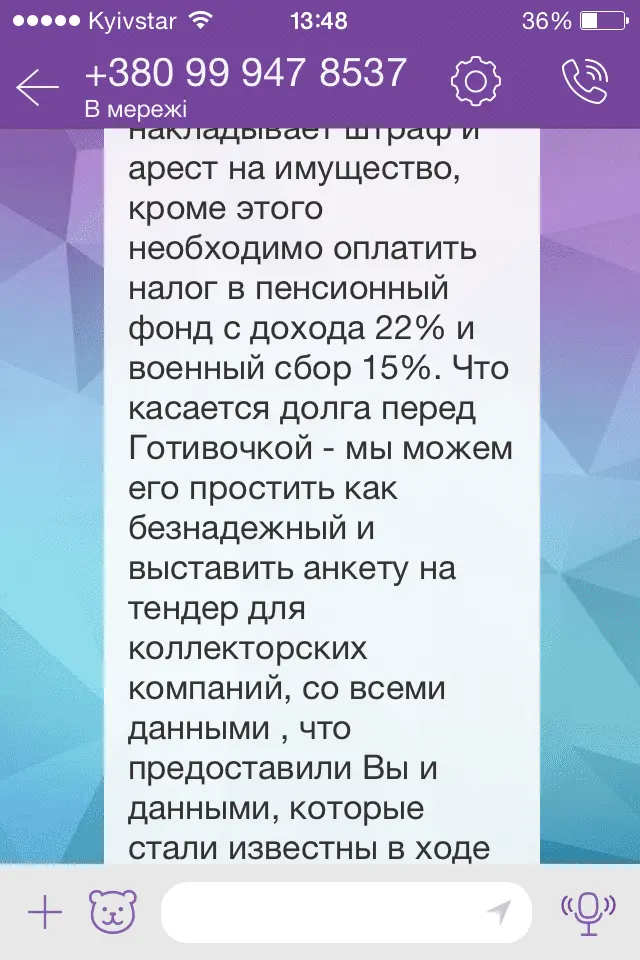This screenshot has height=960, width=640.
Task: Open the plus attachment menu
Action: pos(44,912)
